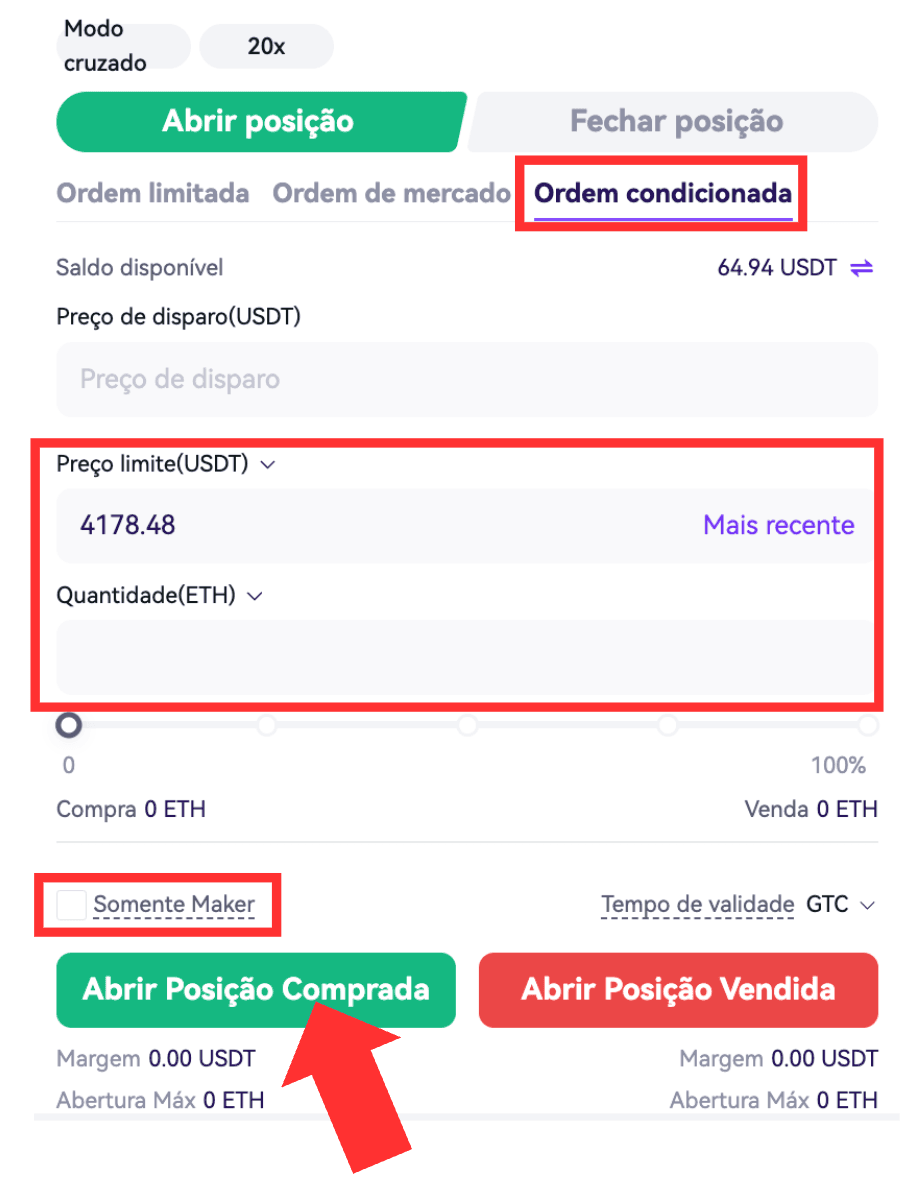Select the Ordem de mercado order type

coord(391,193)
